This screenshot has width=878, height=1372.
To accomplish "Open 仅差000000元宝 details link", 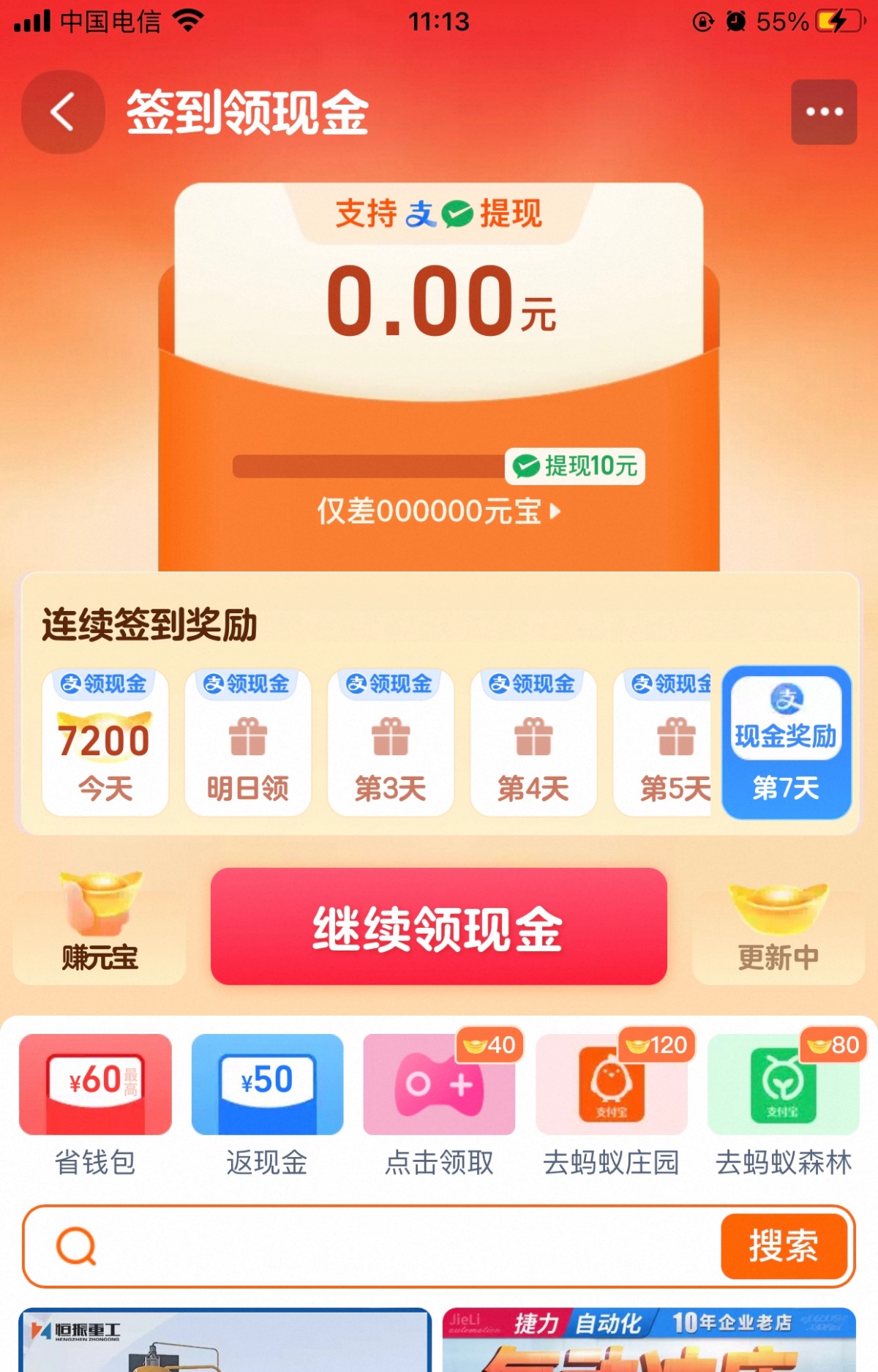I will 438,511.
